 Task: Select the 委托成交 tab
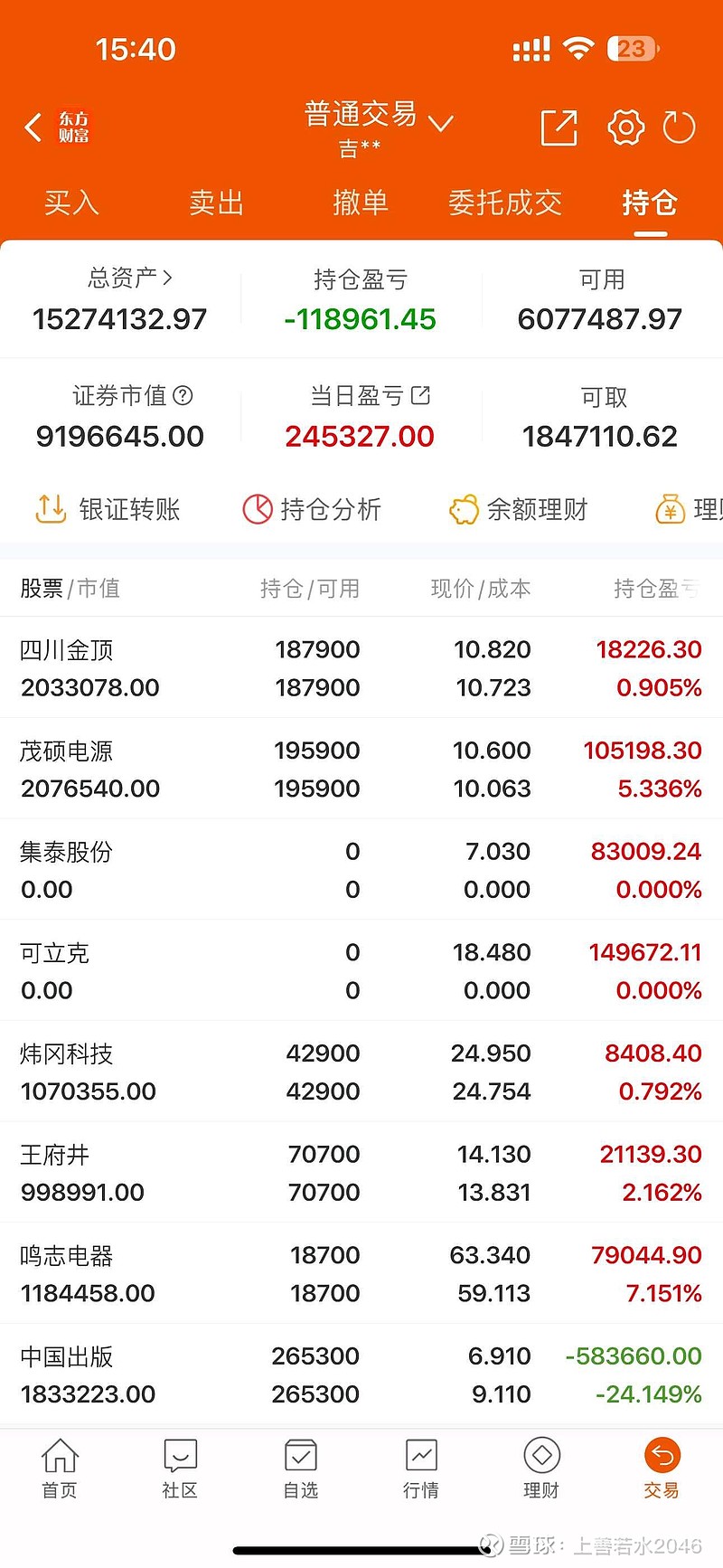point(504,203)
